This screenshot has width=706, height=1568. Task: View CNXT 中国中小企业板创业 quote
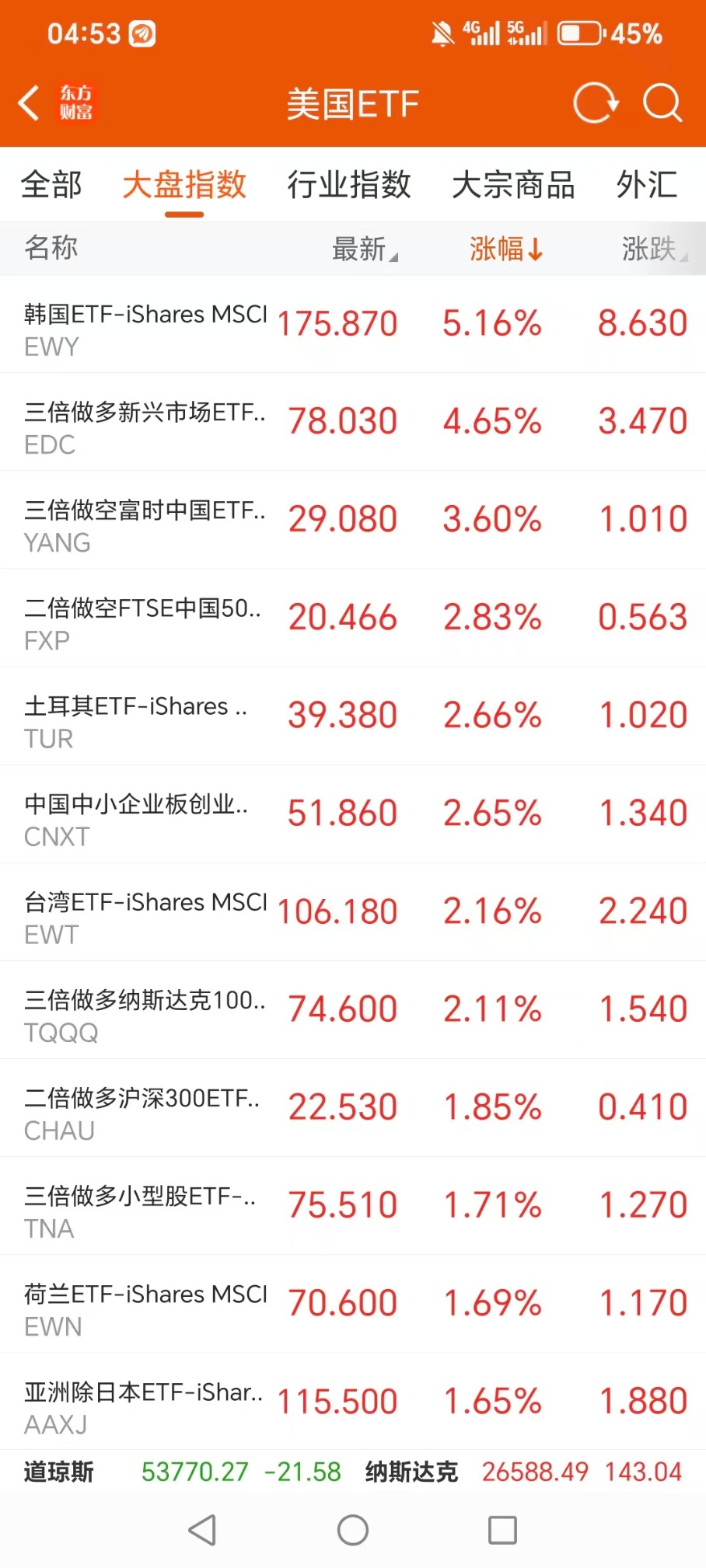[353, 814]
